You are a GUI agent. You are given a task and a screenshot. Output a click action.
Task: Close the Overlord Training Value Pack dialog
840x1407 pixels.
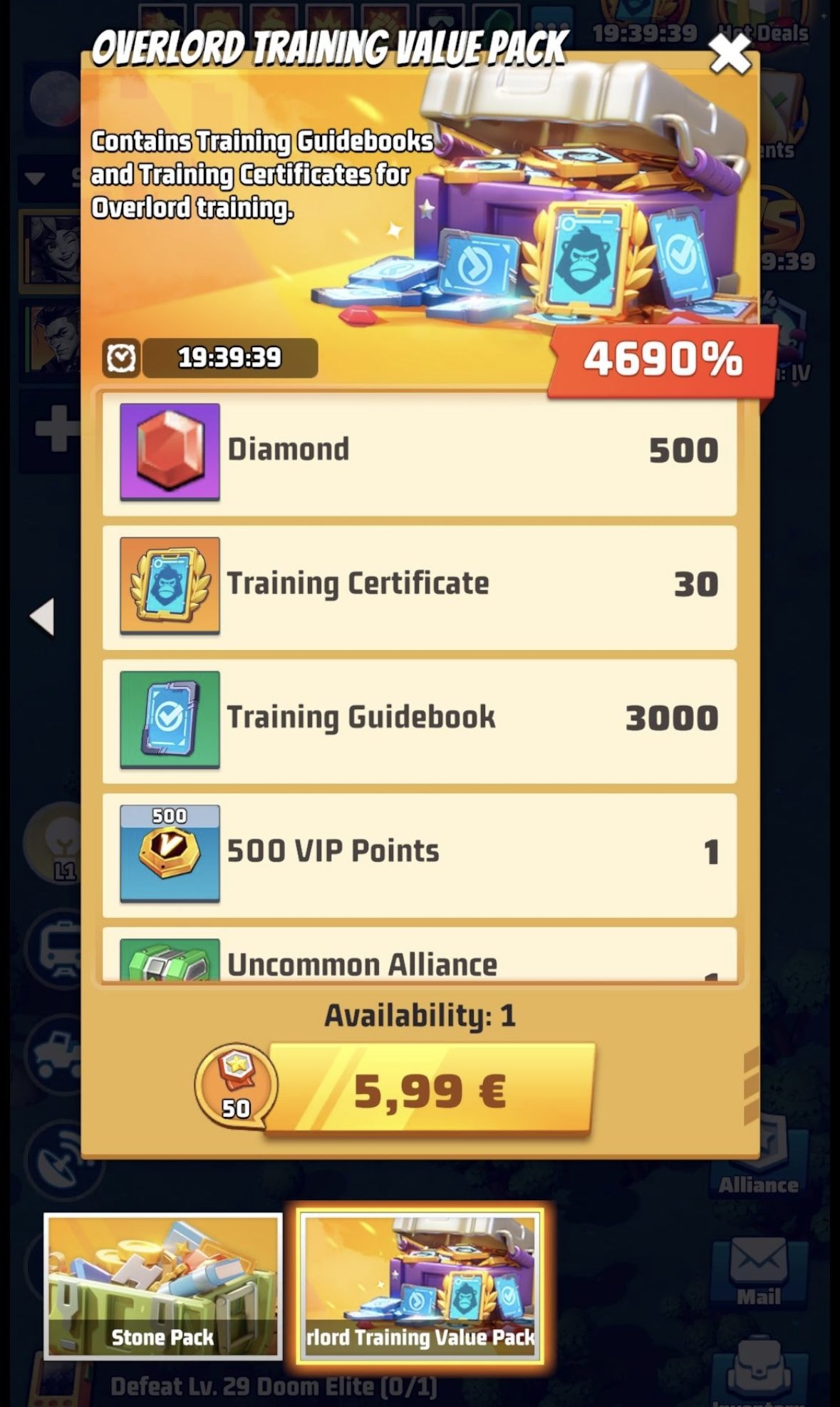click(730, 54)
